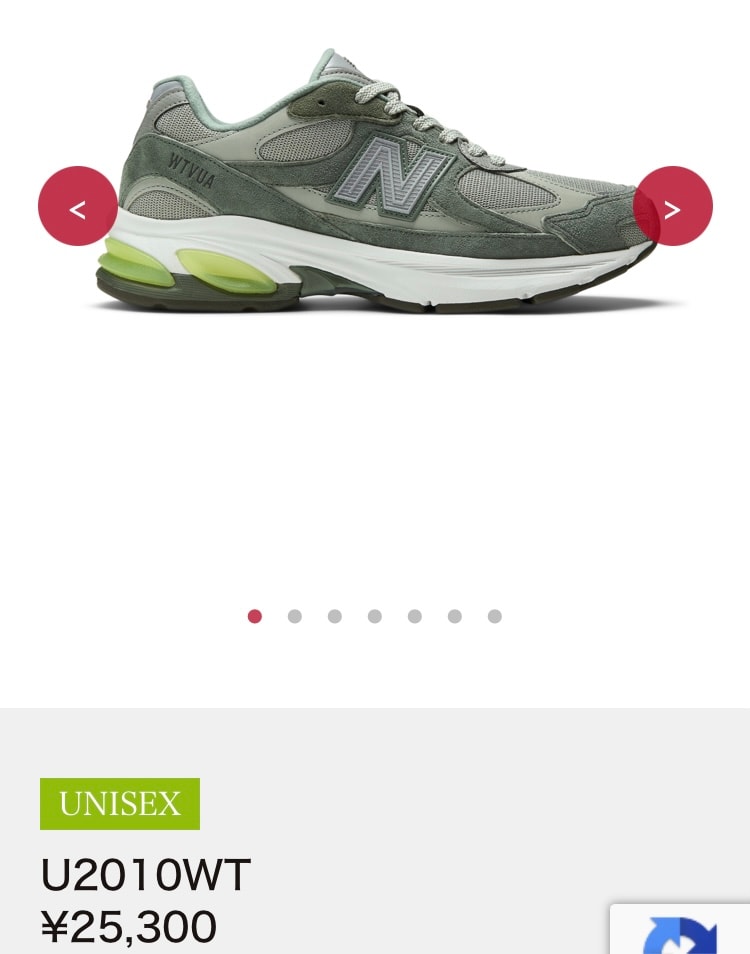
Task: Jump to the last carousel dot
Action: tap(495, 616)
